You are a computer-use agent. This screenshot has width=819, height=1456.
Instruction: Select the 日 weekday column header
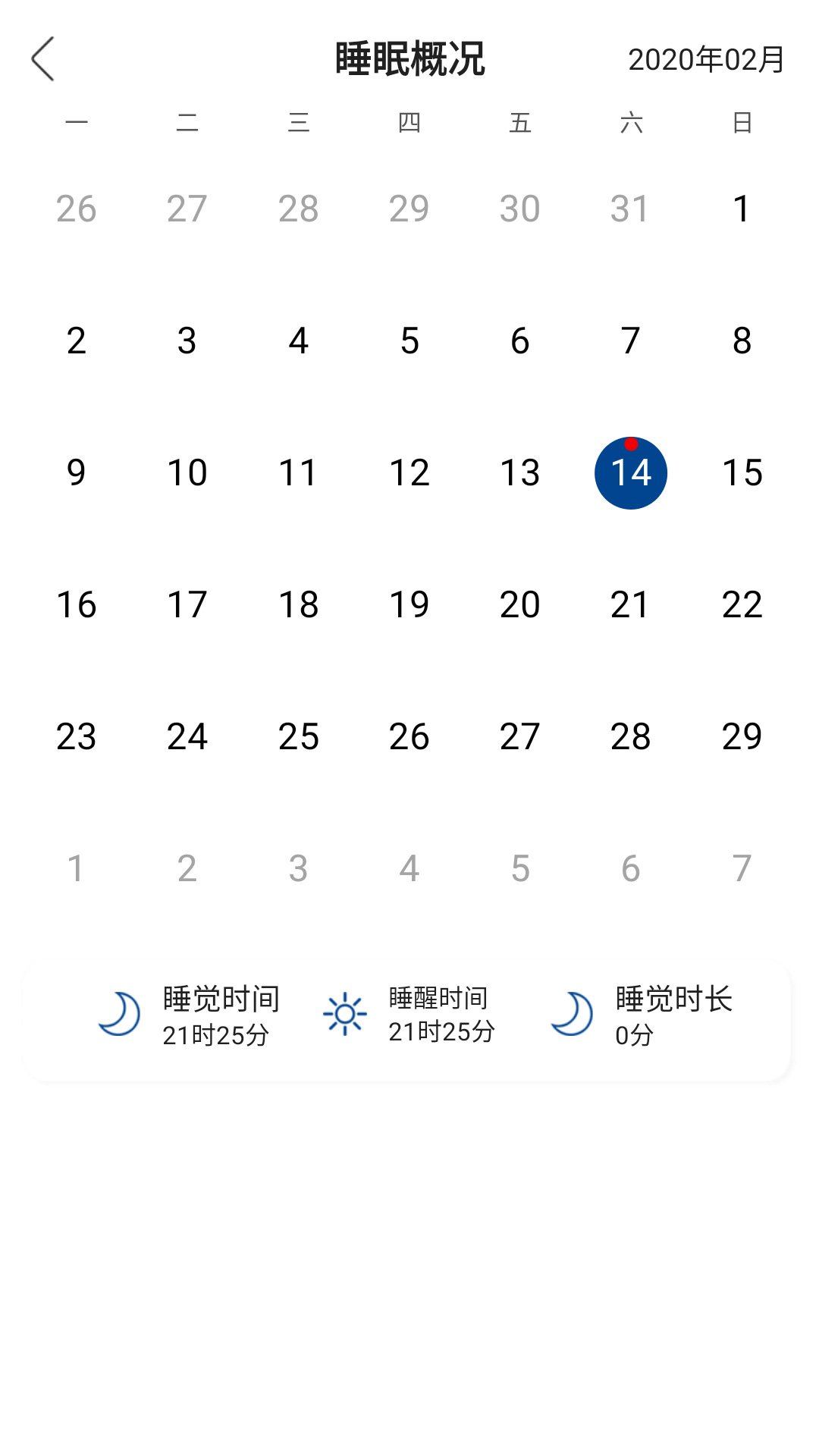742,123
